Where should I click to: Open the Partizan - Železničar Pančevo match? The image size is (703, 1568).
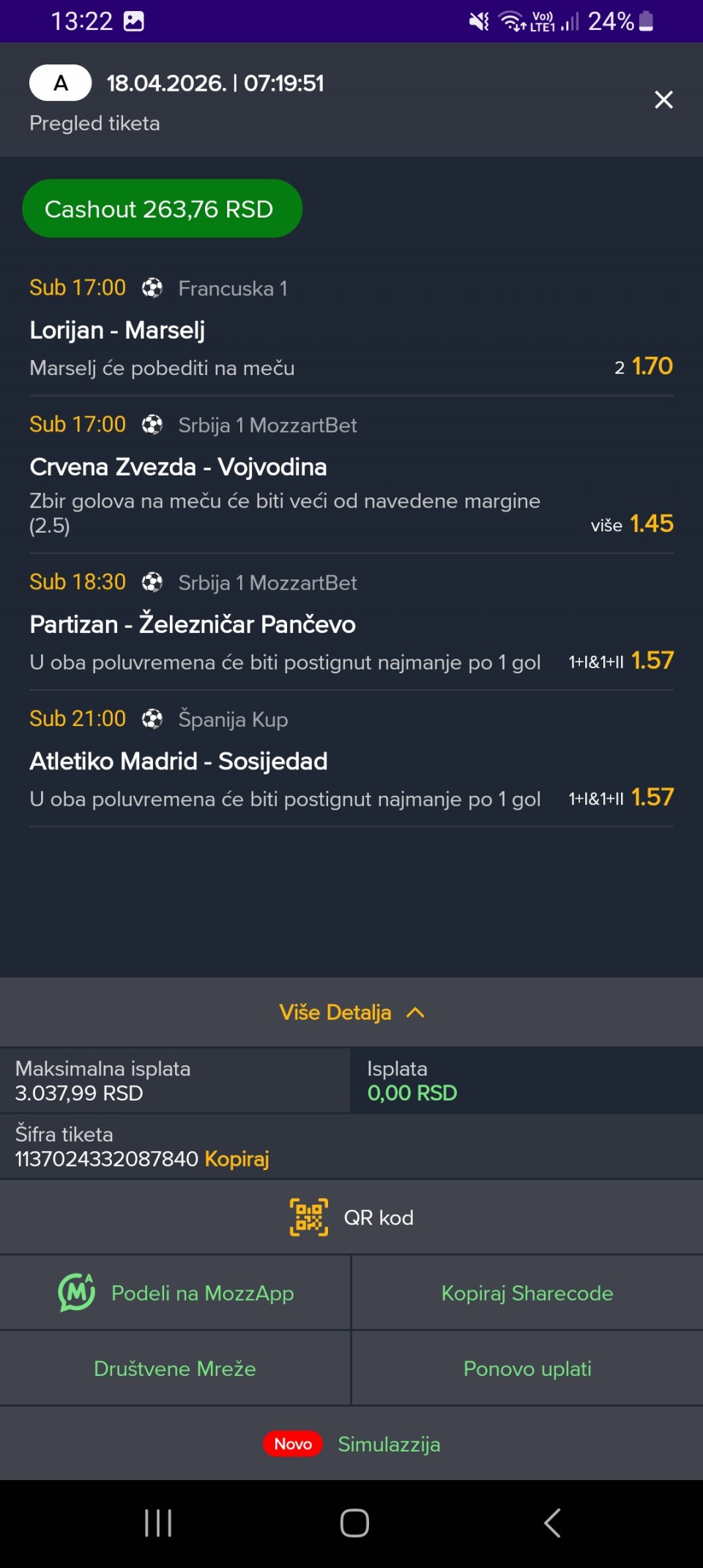193,624
